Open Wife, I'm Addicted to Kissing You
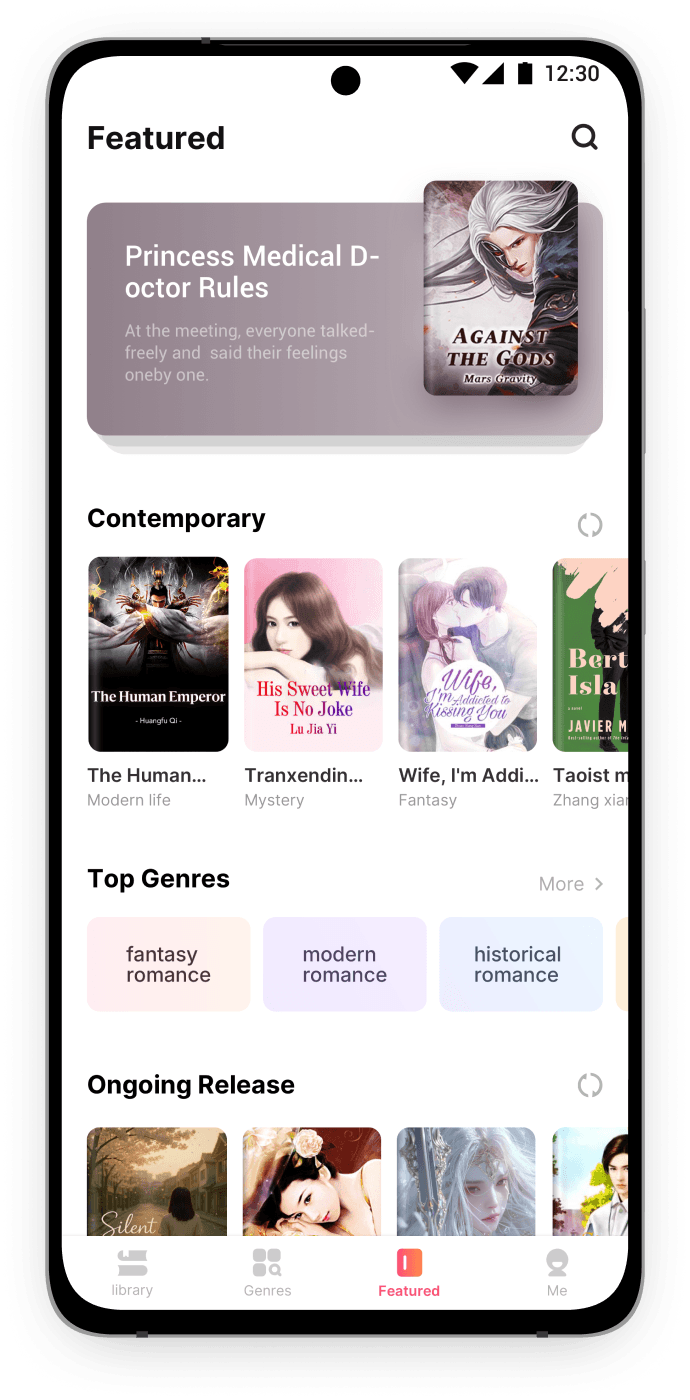The height and width of the screenshot is (1400, 690). [467, 654]
